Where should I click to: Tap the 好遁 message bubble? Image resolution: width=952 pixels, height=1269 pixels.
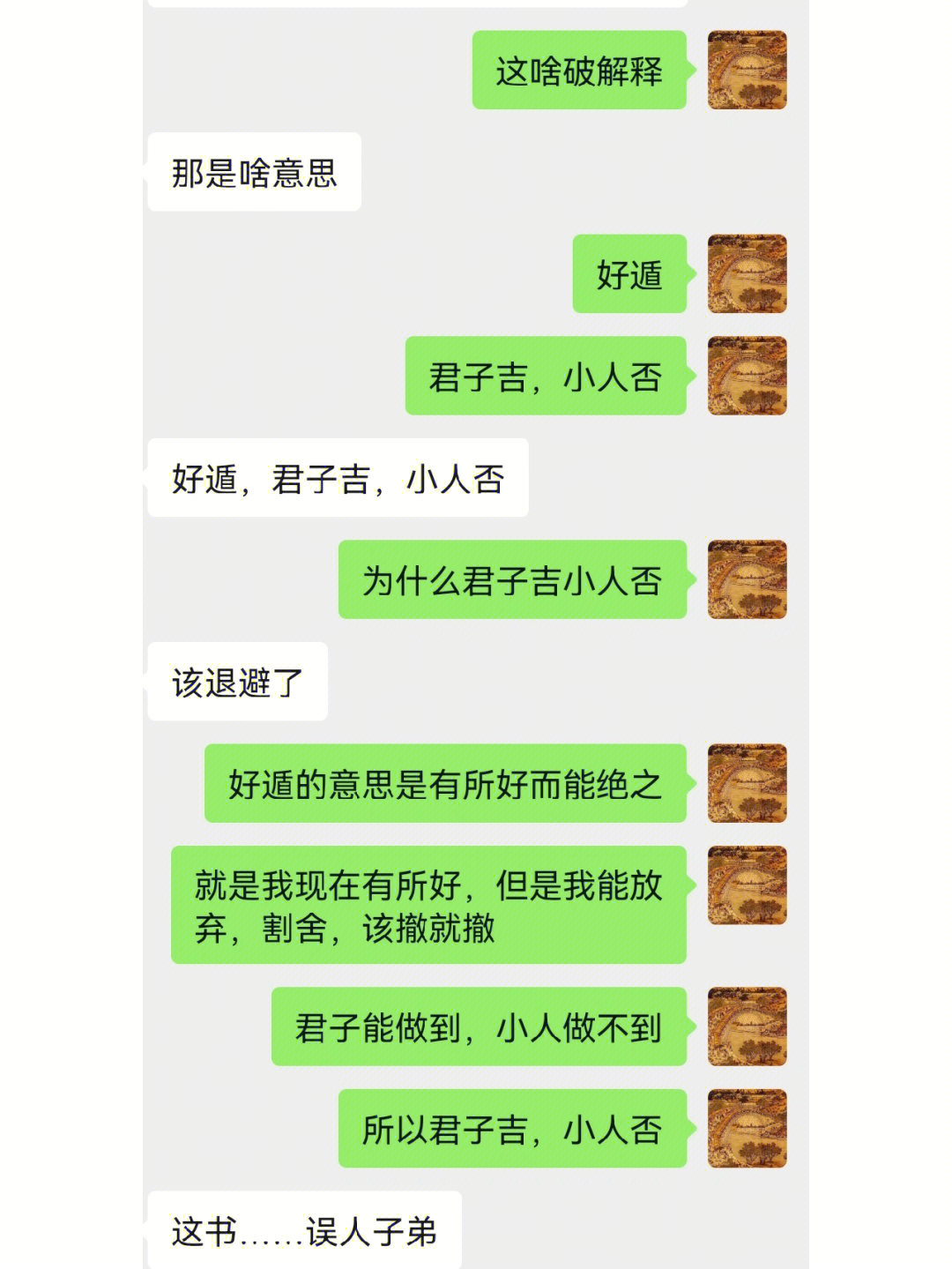[630, 276]
